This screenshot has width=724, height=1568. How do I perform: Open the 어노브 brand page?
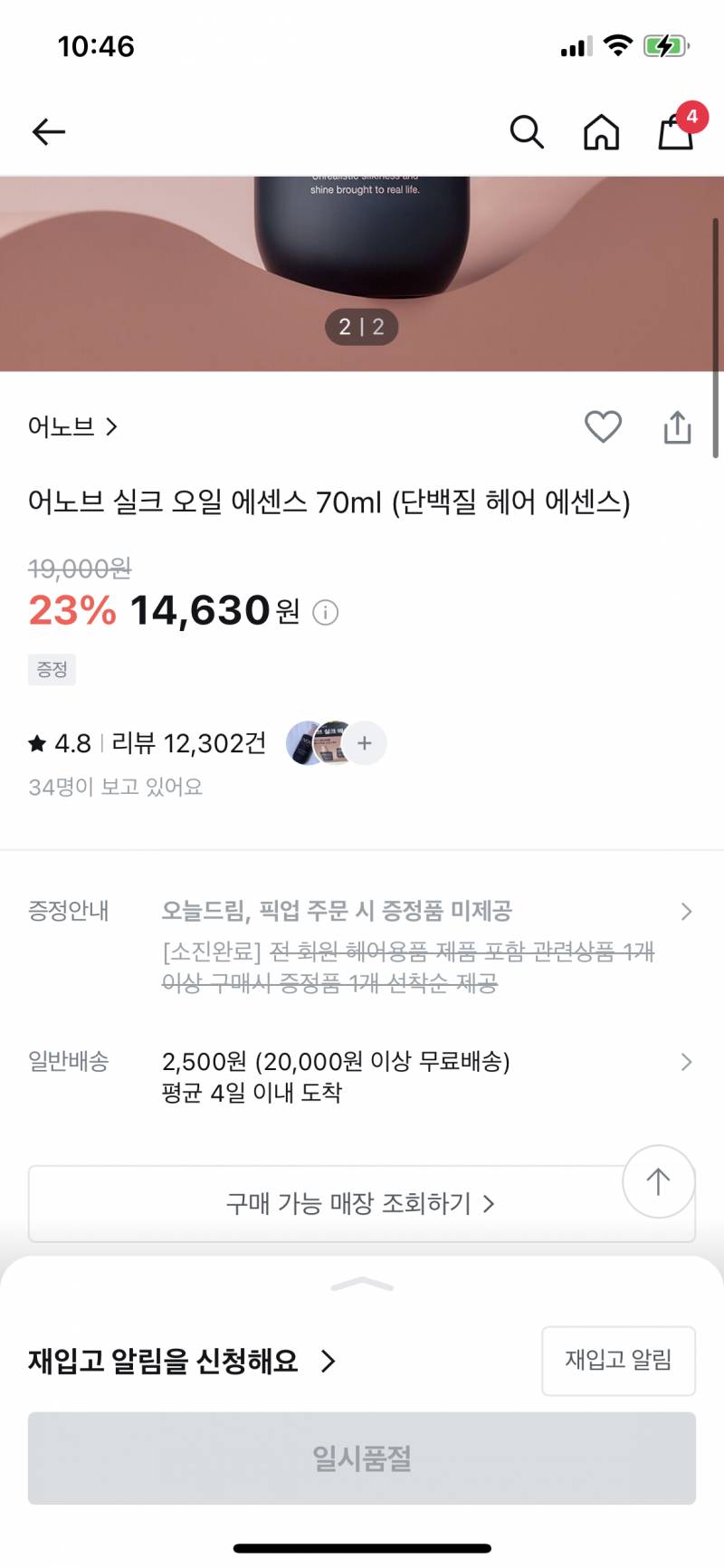click(x=72, y=426)
